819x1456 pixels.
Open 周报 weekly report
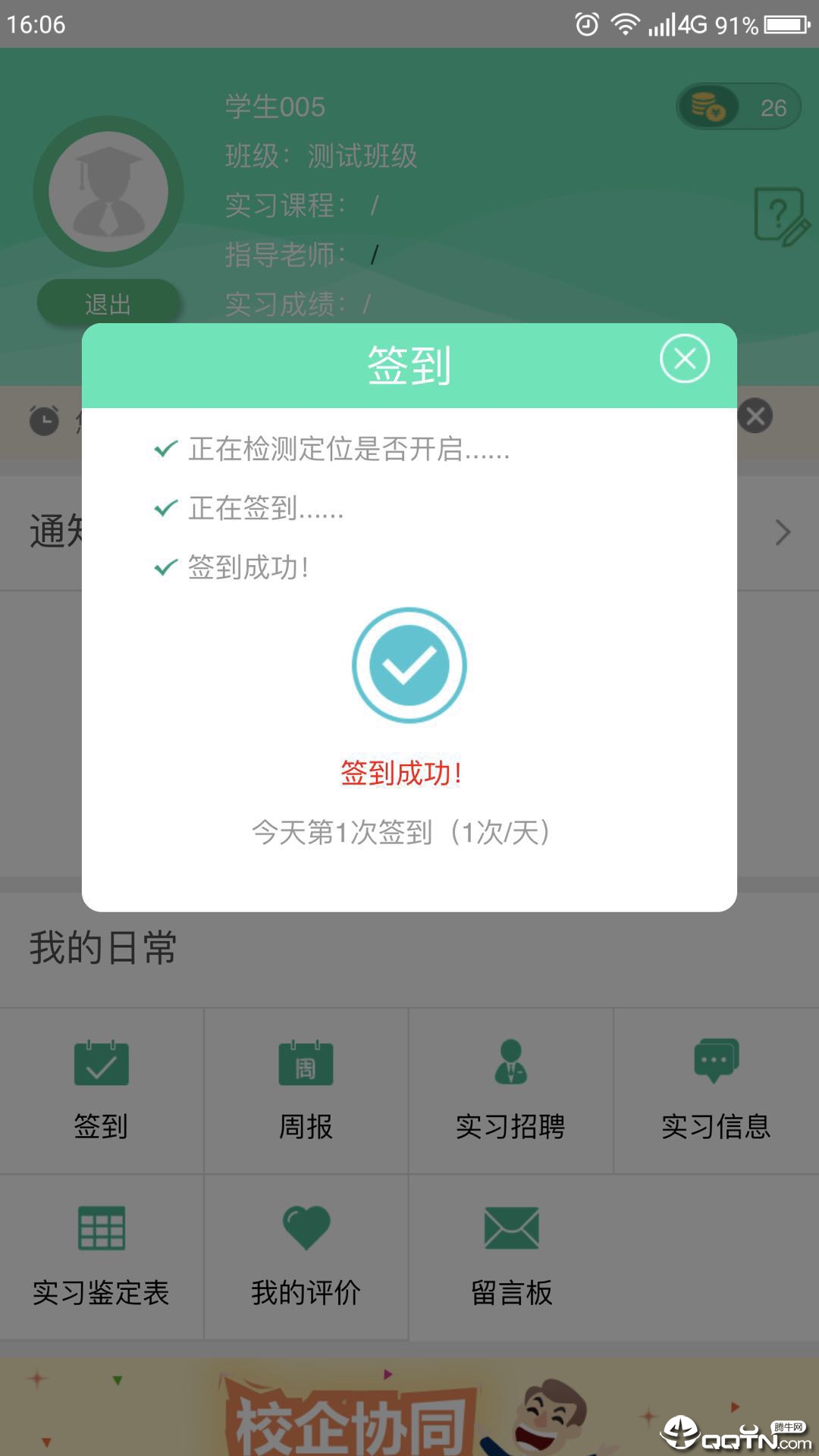[306, 1090]
